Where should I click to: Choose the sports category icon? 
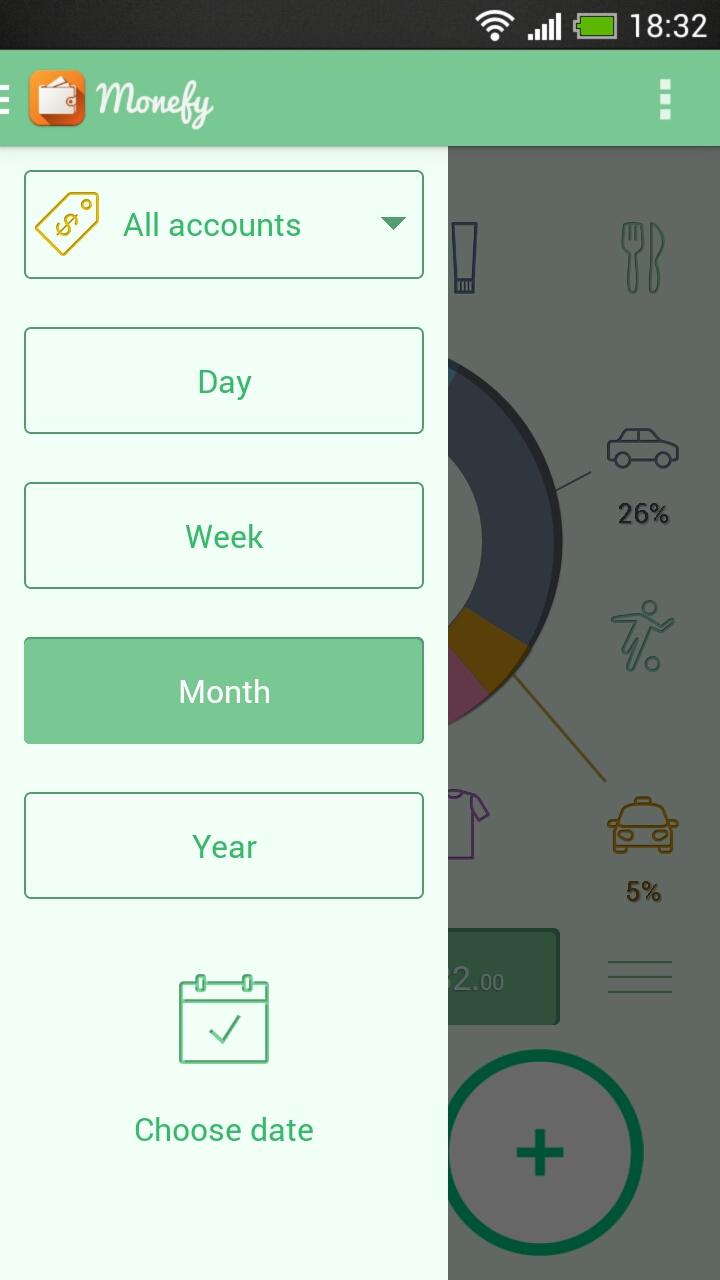click(x=642, y=635)
